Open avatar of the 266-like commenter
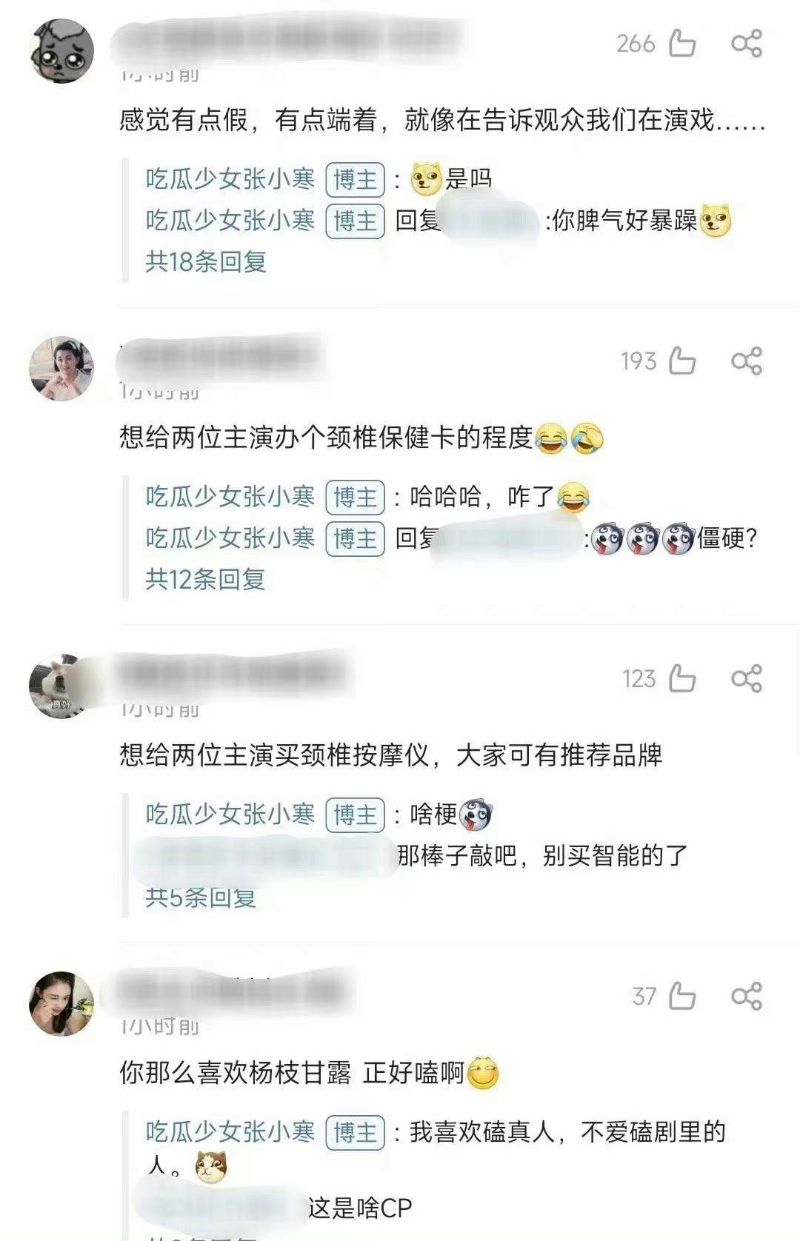This screenshot has width=800, height=1241. 62,50
